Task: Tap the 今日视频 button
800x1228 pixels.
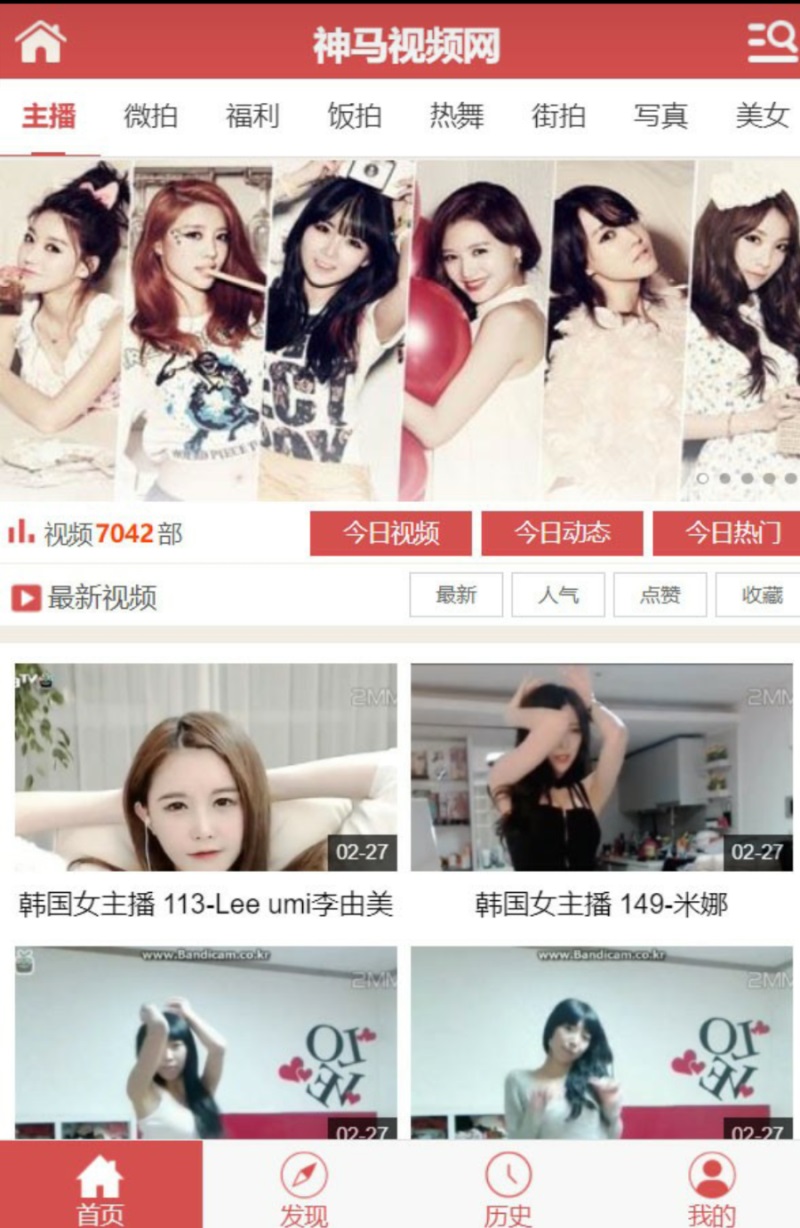Action: click(x=391, y=533)
